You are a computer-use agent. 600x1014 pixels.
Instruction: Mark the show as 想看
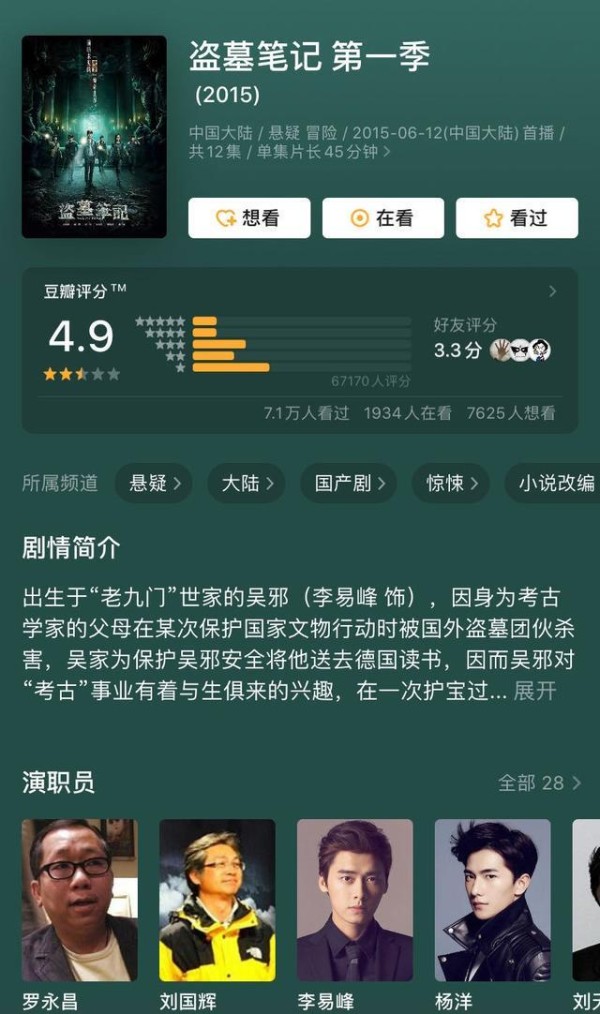[x=249, y=218]
